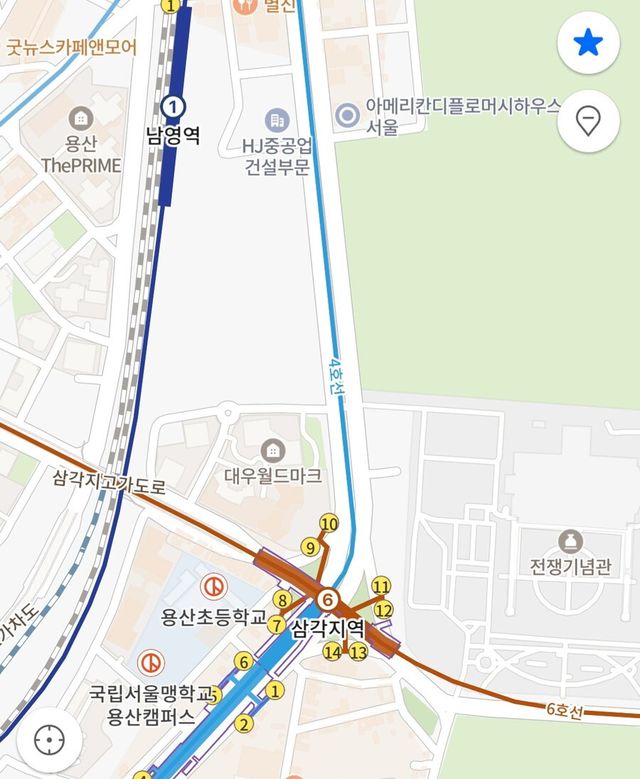Open 전쟁기념관 place marker
The width and height of the screenshot is (640, 779).
(x=570, y=542)
